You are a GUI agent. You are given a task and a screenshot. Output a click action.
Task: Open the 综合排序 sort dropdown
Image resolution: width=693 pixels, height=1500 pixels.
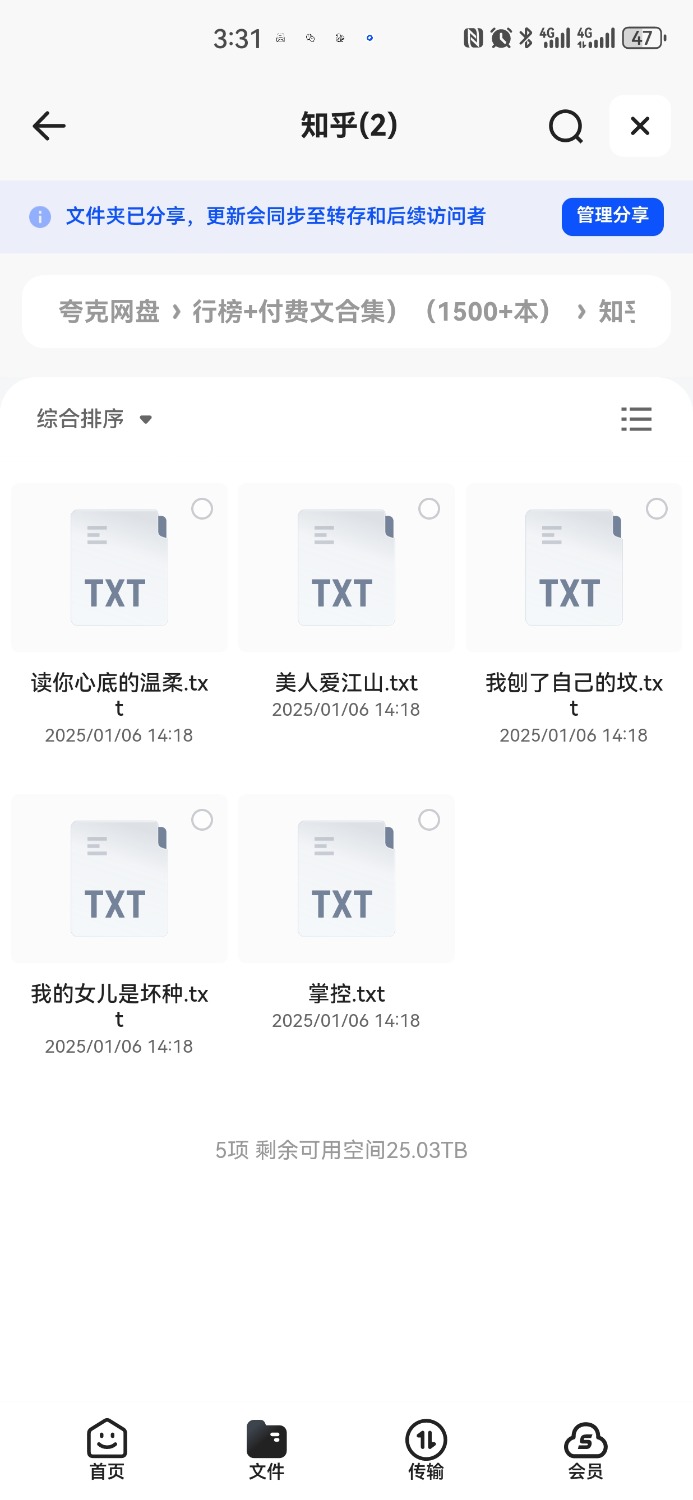coord(94,419)
